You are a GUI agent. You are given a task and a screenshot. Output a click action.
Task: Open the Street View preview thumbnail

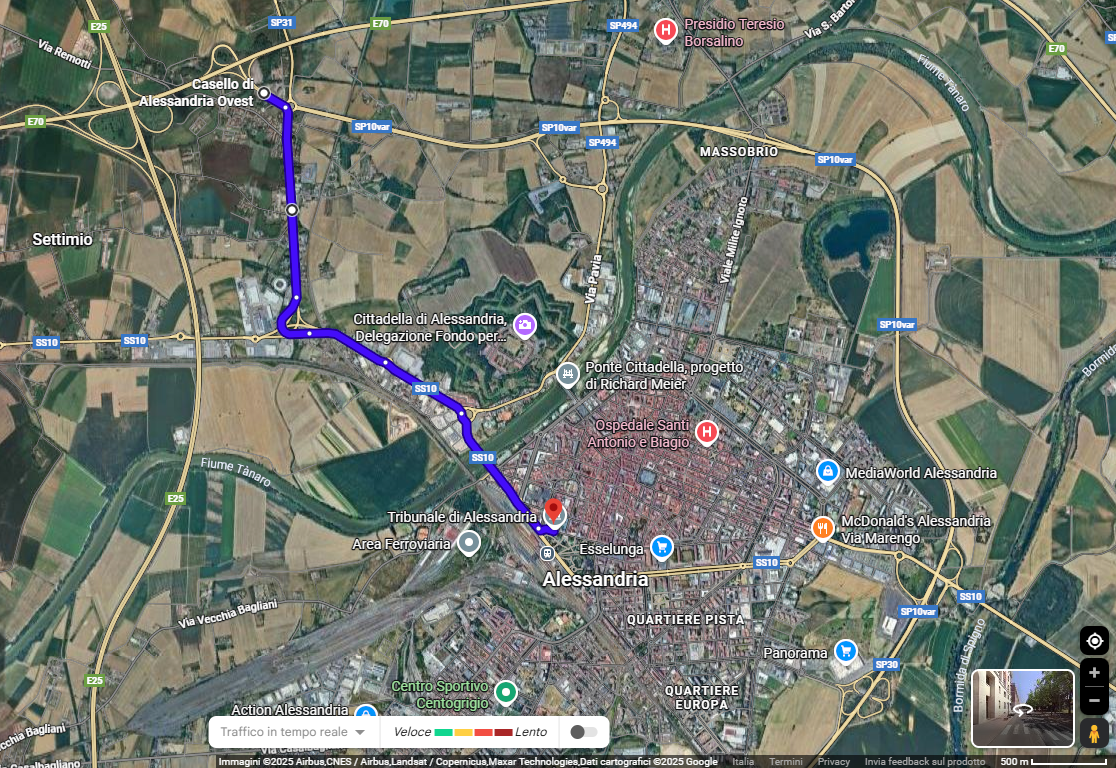(1023, 708)
